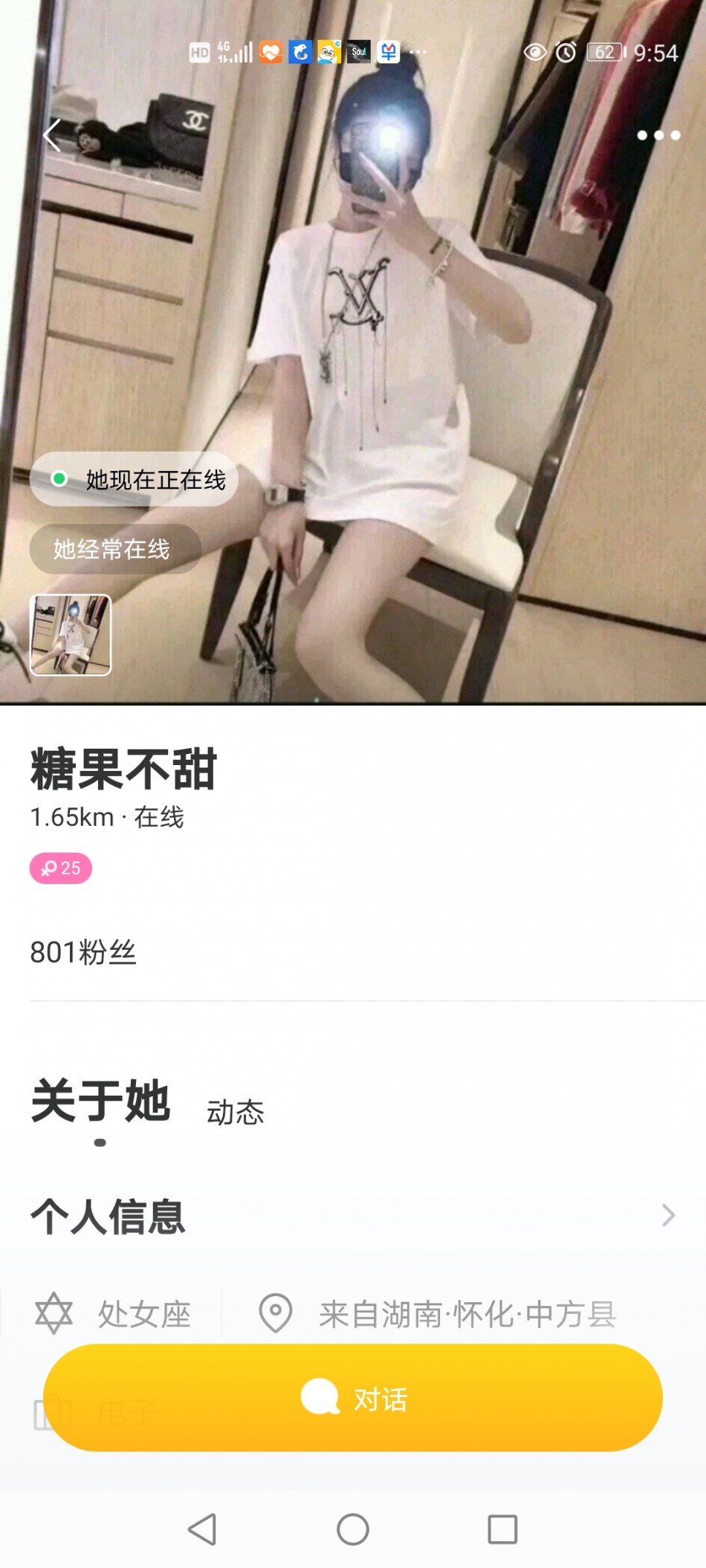This screenshot has height=1568, width=706.
Task: Open recent apps from the navigation bar
Action: point(502,1529)
